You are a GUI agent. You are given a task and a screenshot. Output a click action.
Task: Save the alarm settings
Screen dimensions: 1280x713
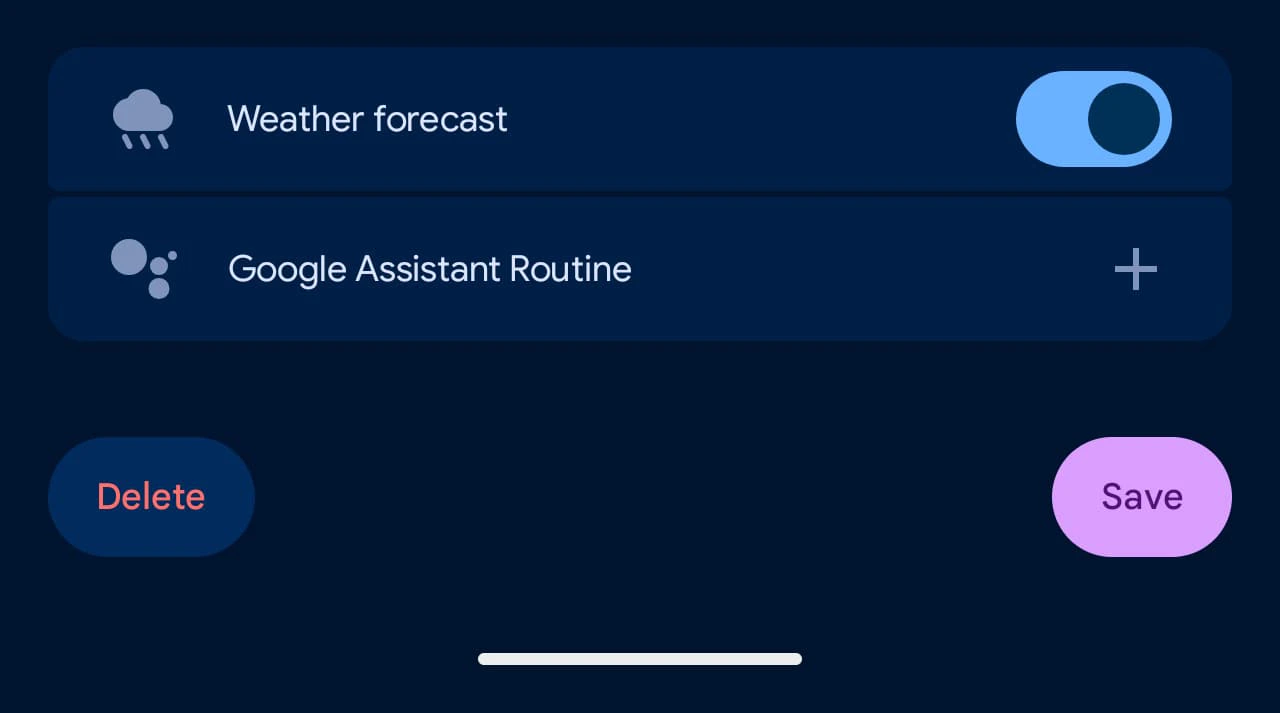[x=1141, y=497]
